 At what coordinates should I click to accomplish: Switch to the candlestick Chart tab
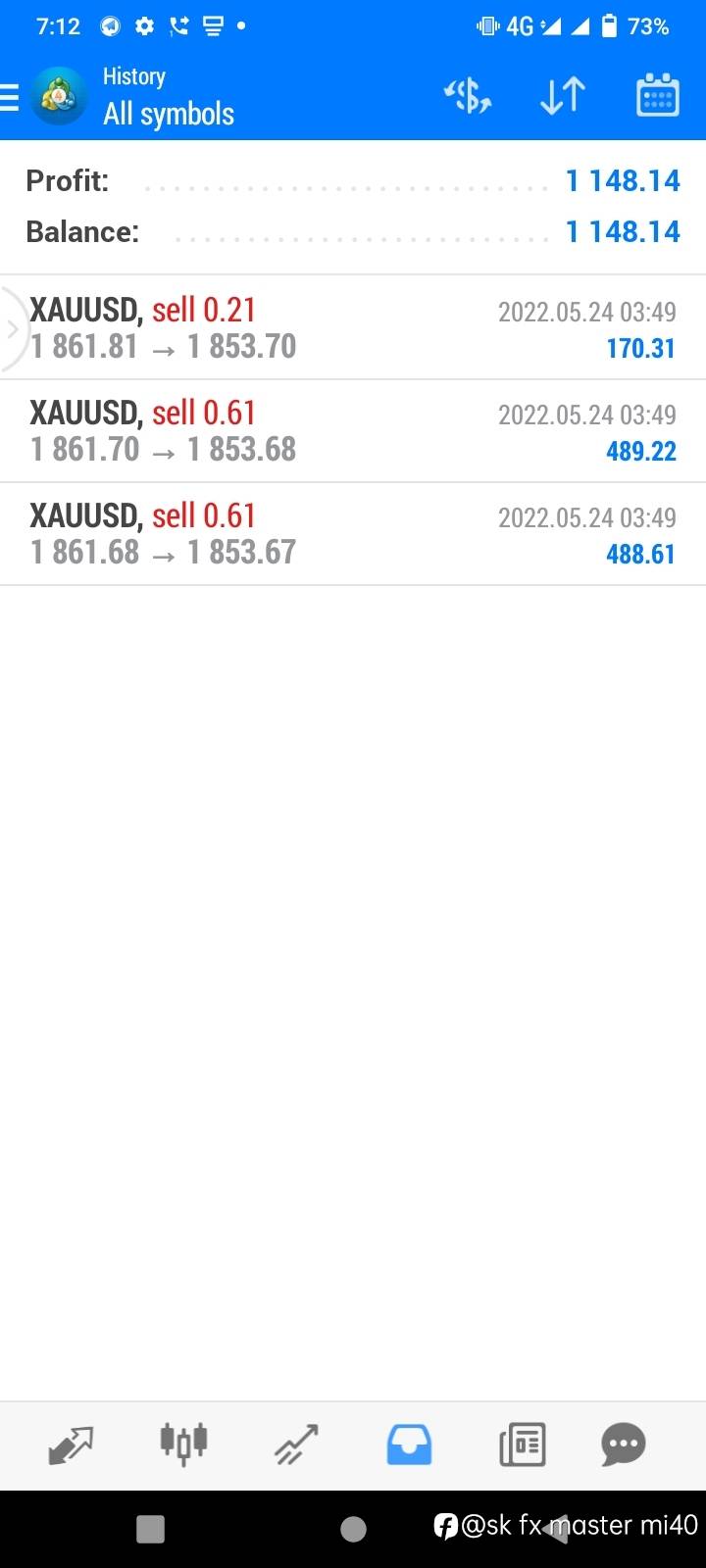183,1445
